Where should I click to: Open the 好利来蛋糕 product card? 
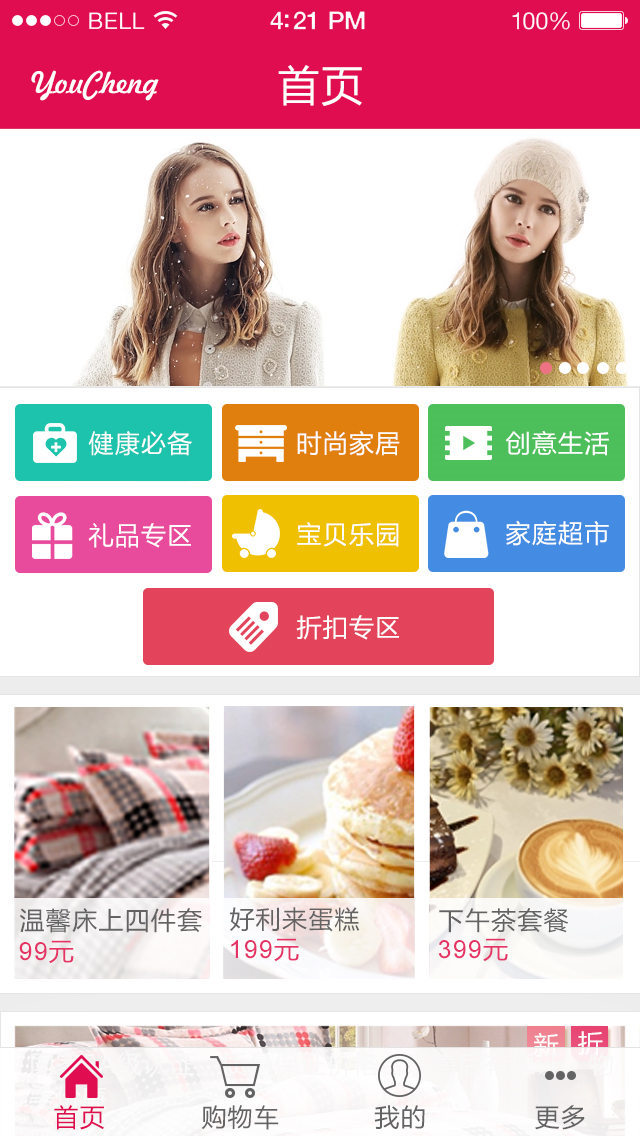[x=318, y=842]
